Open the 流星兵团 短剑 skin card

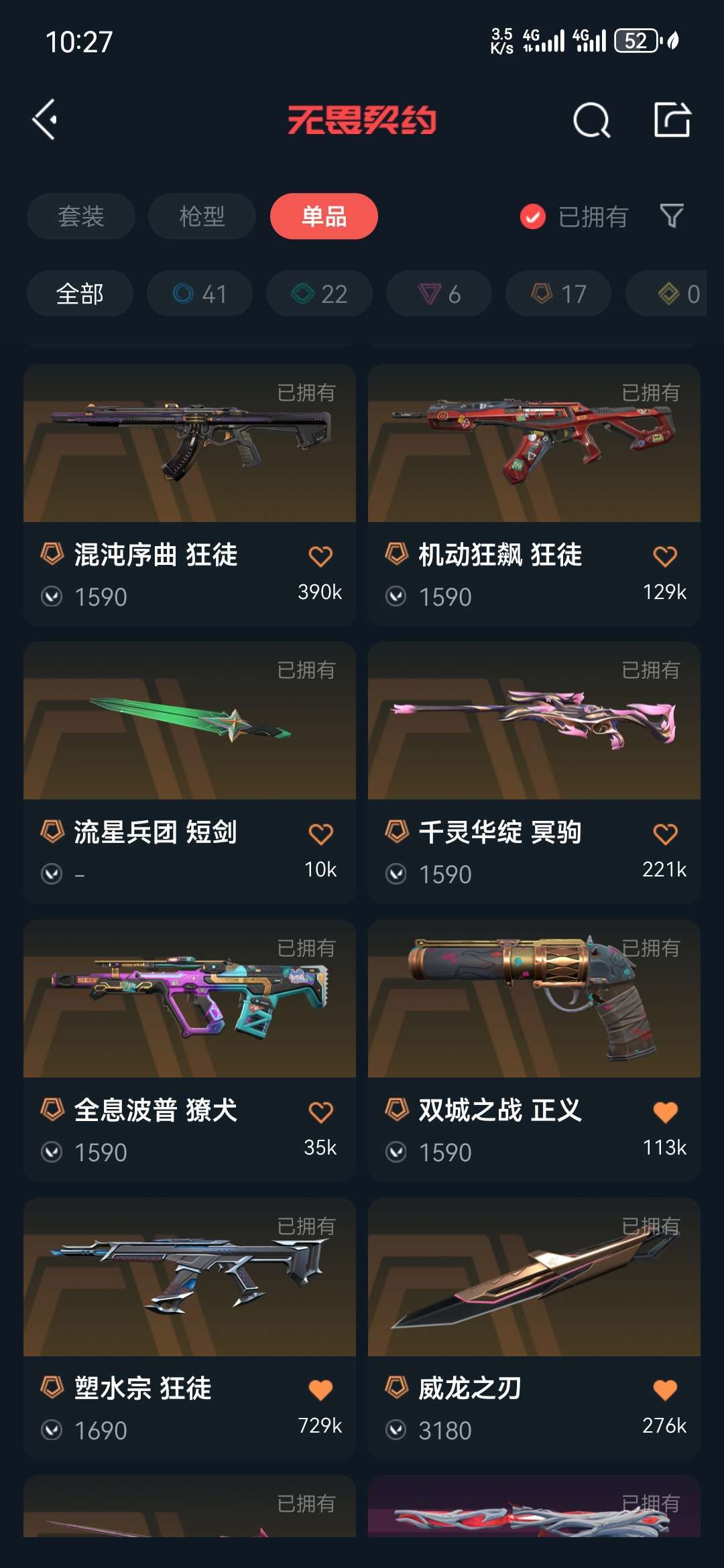coord(190,773)
